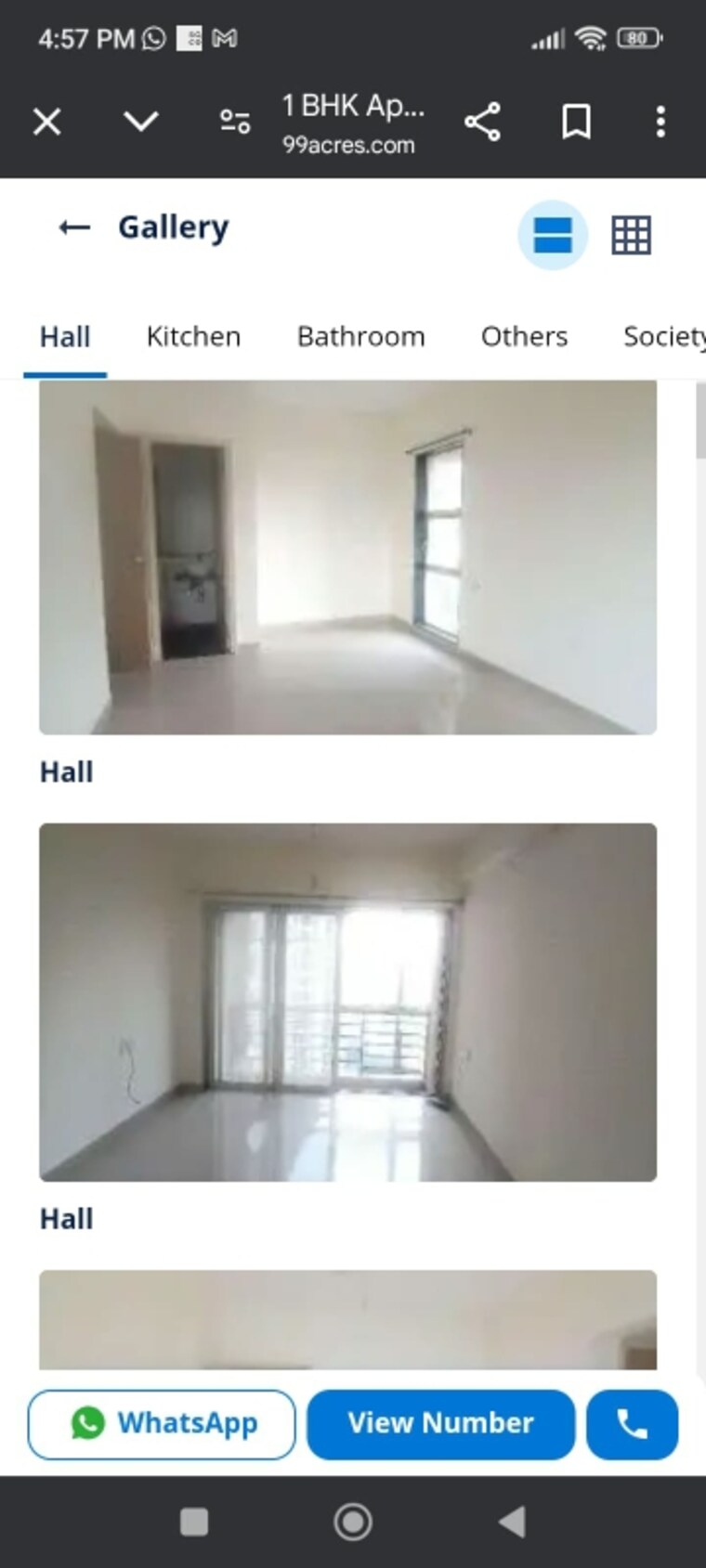Open the Others tab
The image size is (706, 1568).
pos(524,336)
